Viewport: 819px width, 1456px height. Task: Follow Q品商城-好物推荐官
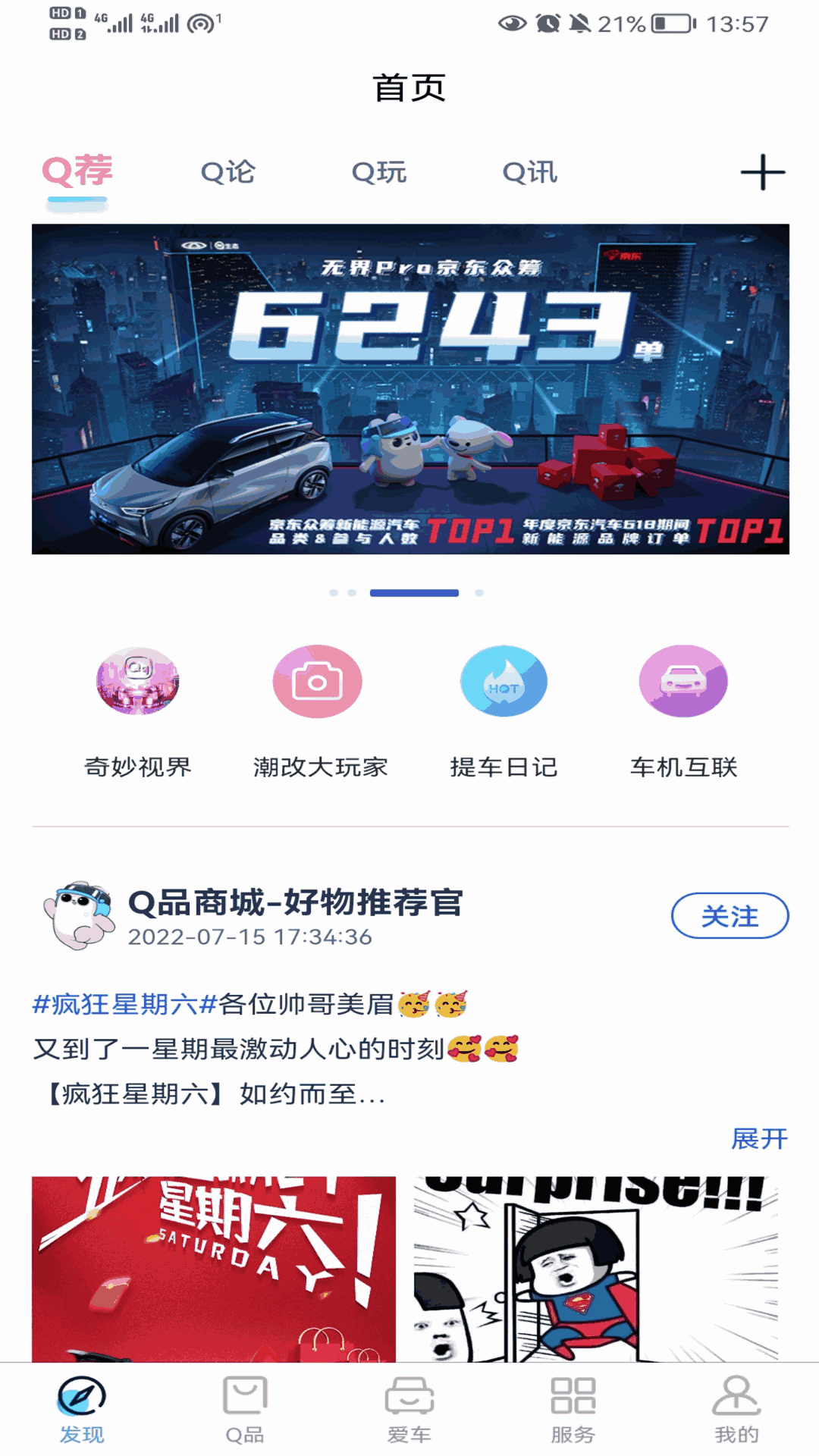(730, 916)
